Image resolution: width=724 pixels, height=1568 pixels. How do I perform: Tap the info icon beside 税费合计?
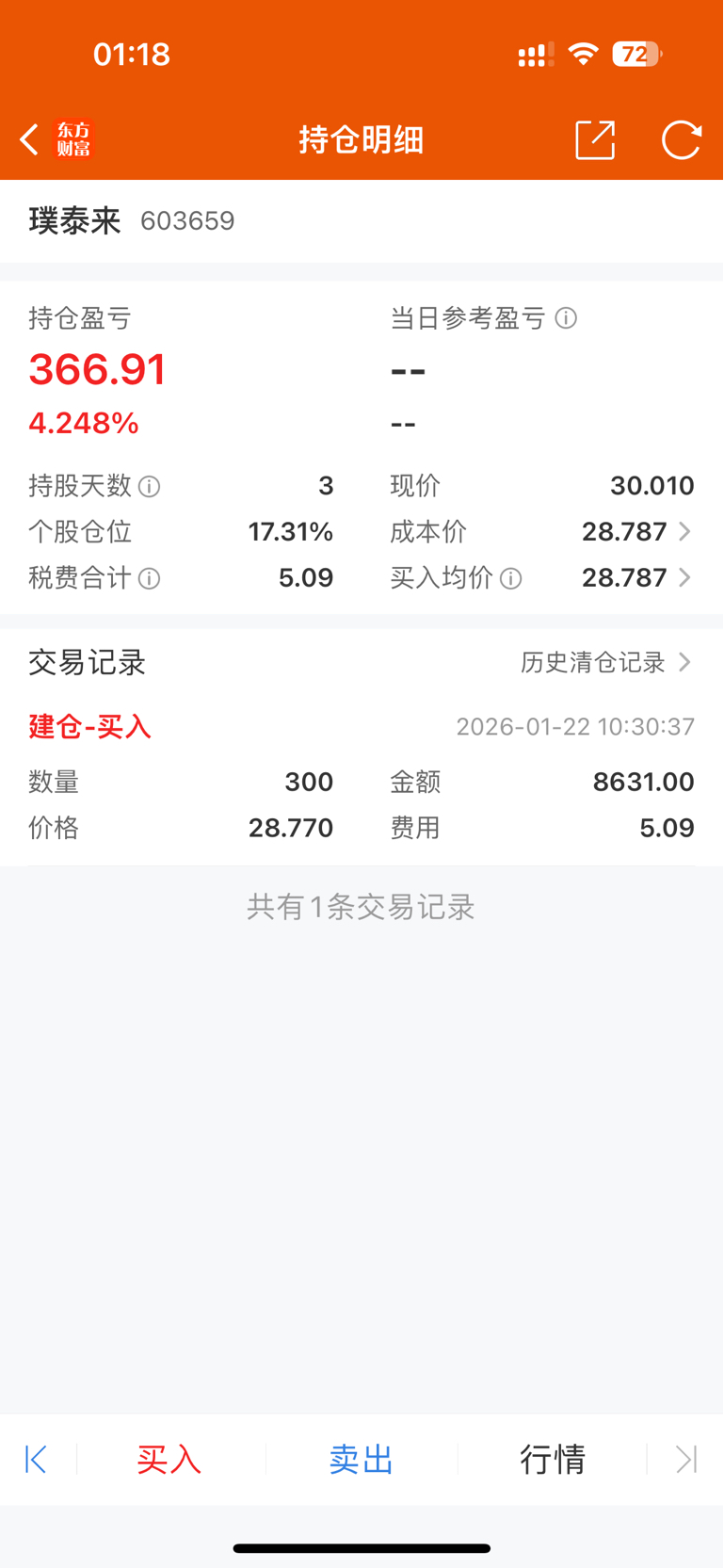[150, 578]
